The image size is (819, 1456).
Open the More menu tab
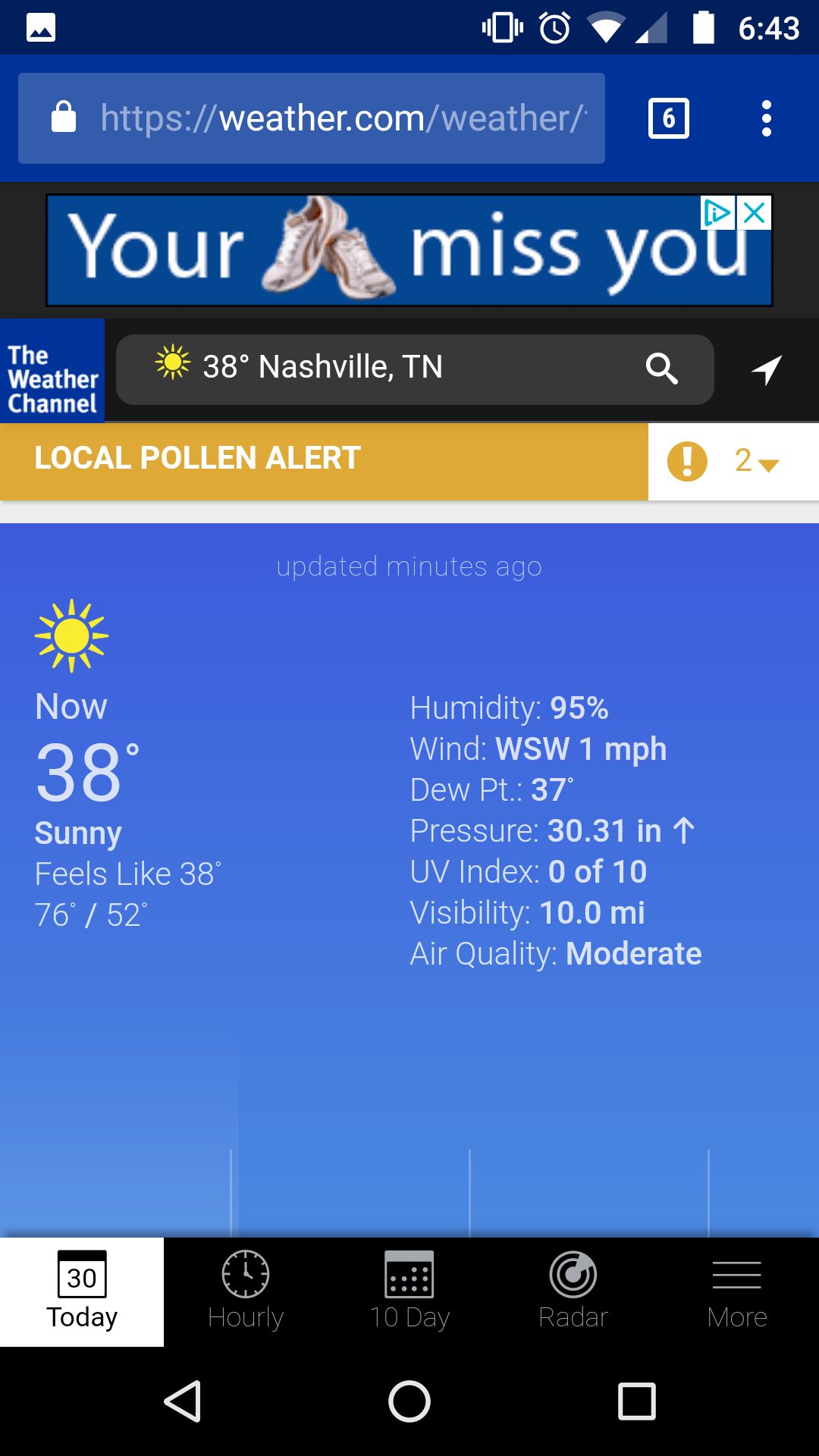click(737, 1292)
